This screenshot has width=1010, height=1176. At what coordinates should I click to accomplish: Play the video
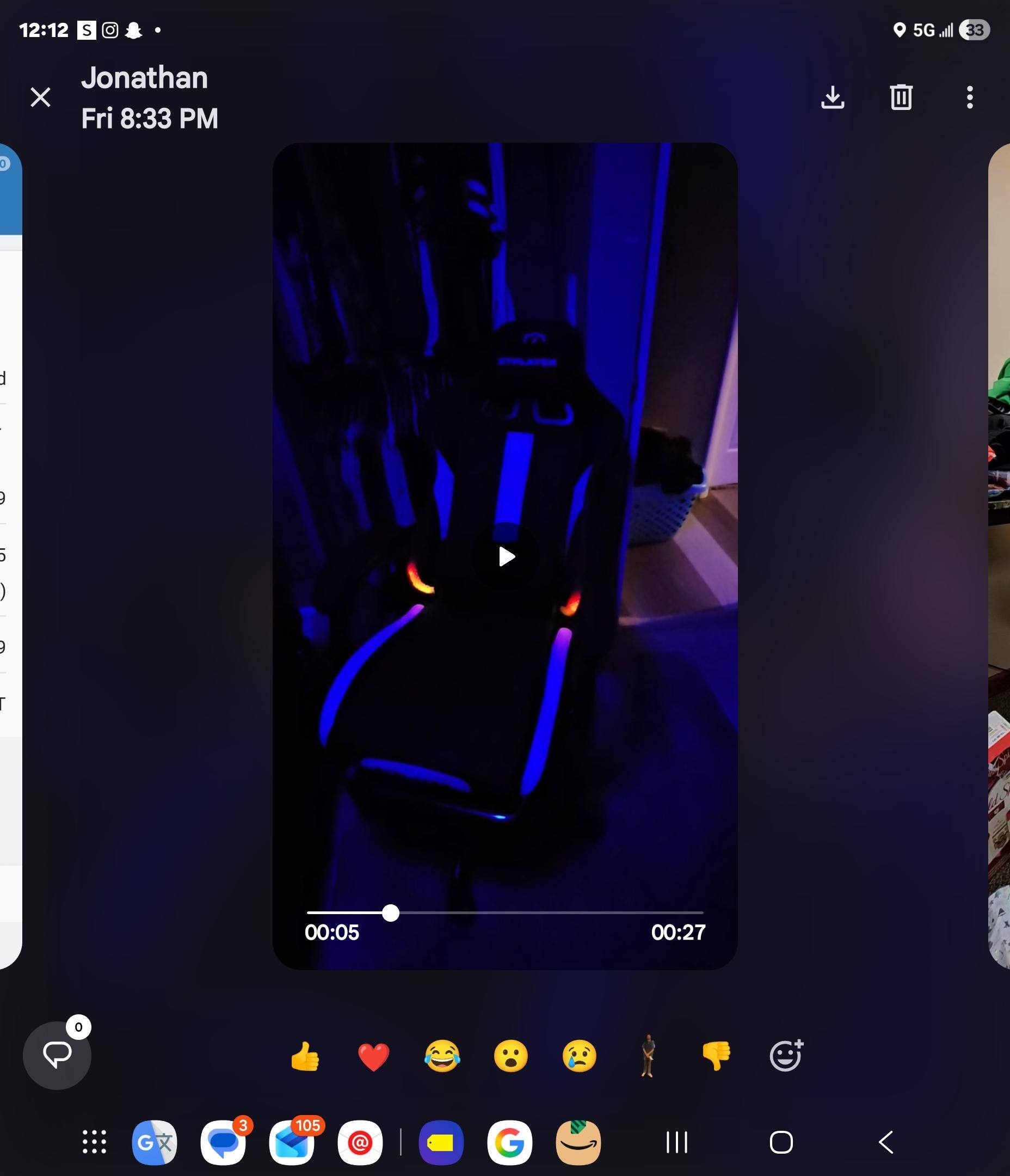point(506,556)
